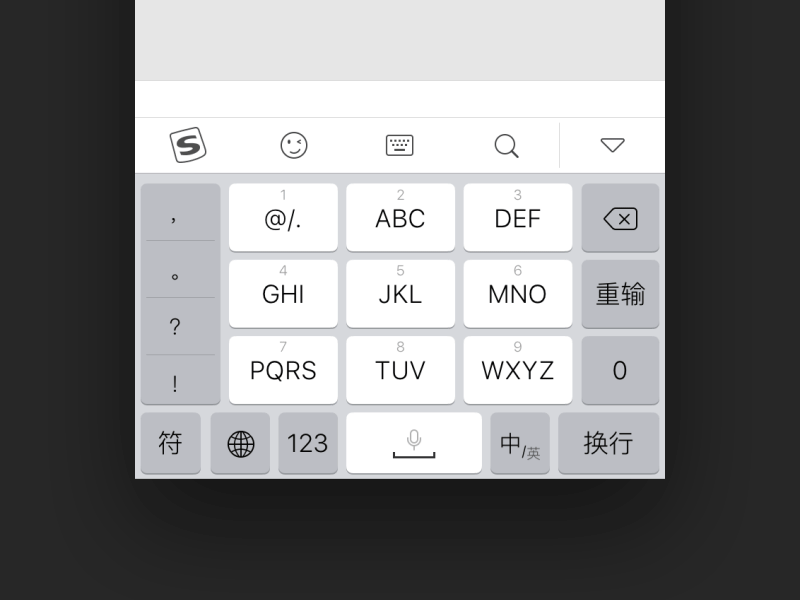Tap the ABC key
This screenshot has width=800, height=600.
coord(400,217)
